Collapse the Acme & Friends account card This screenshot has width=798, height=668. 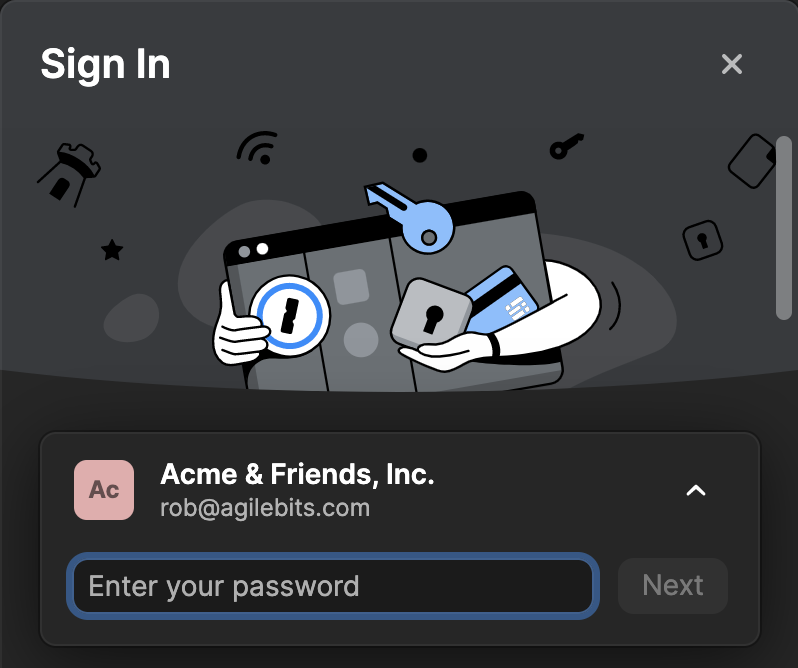click(696, 490)
